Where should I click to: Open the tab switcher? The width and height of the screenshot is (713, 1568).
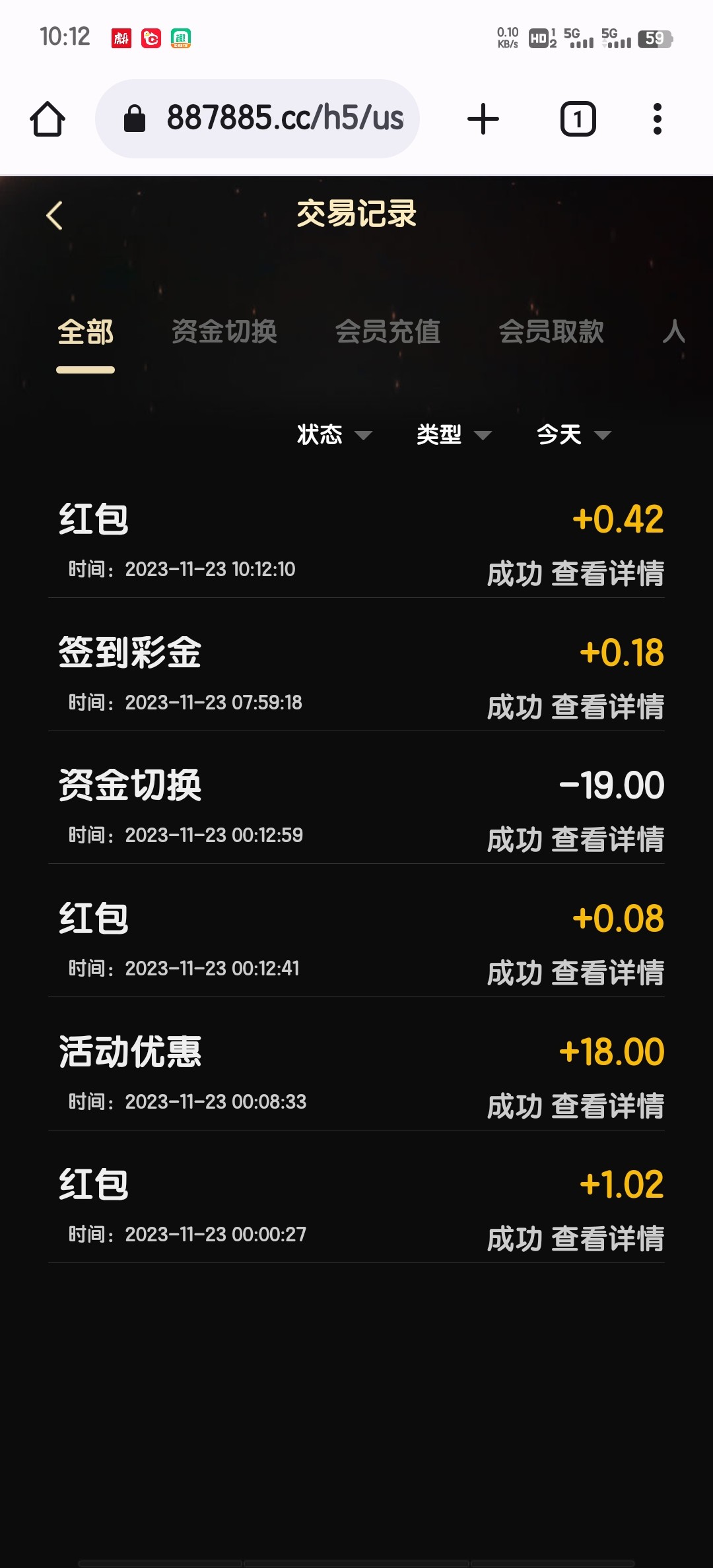click(x=578, y=119)
